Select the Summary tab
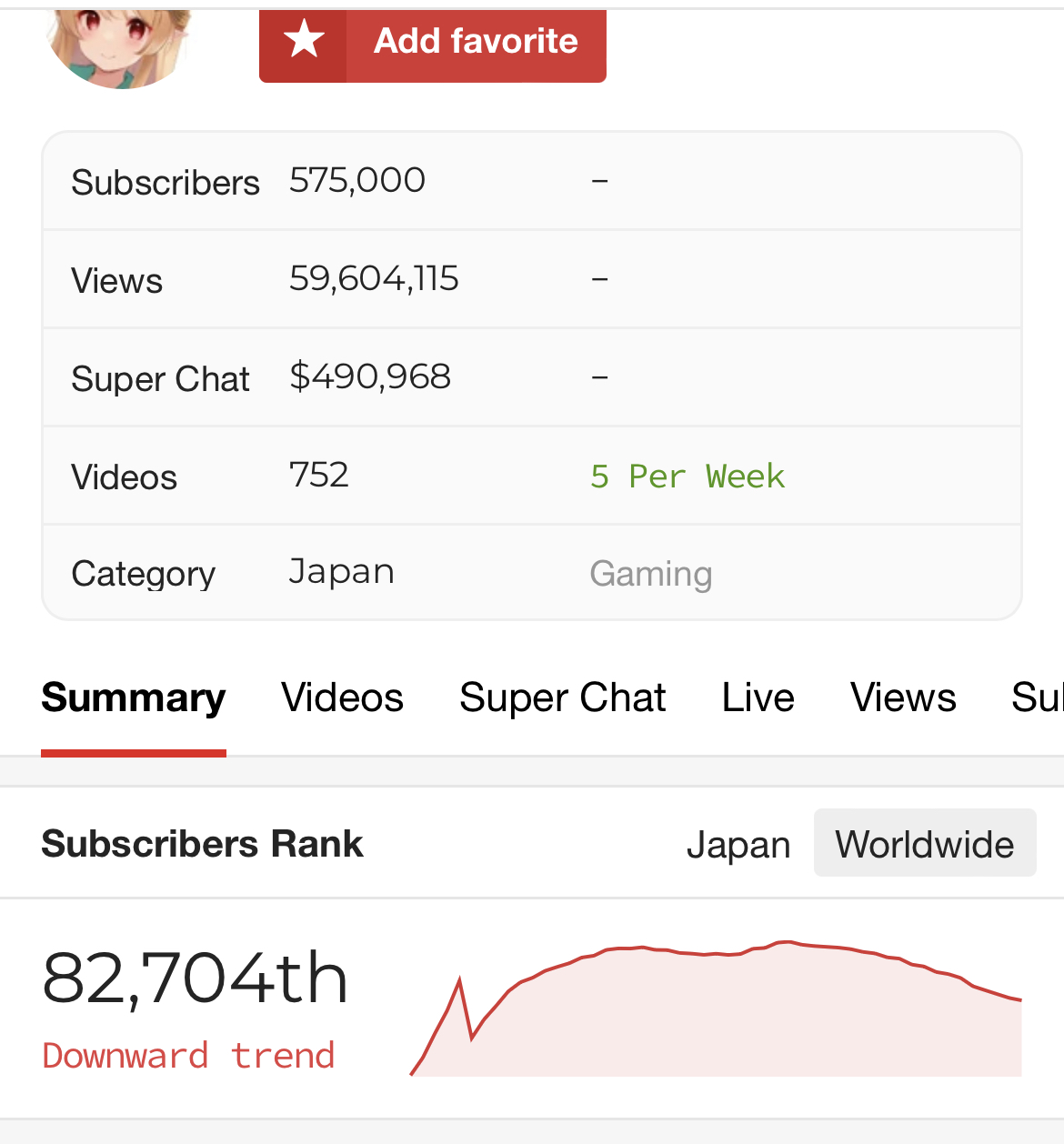 [134, 698]
